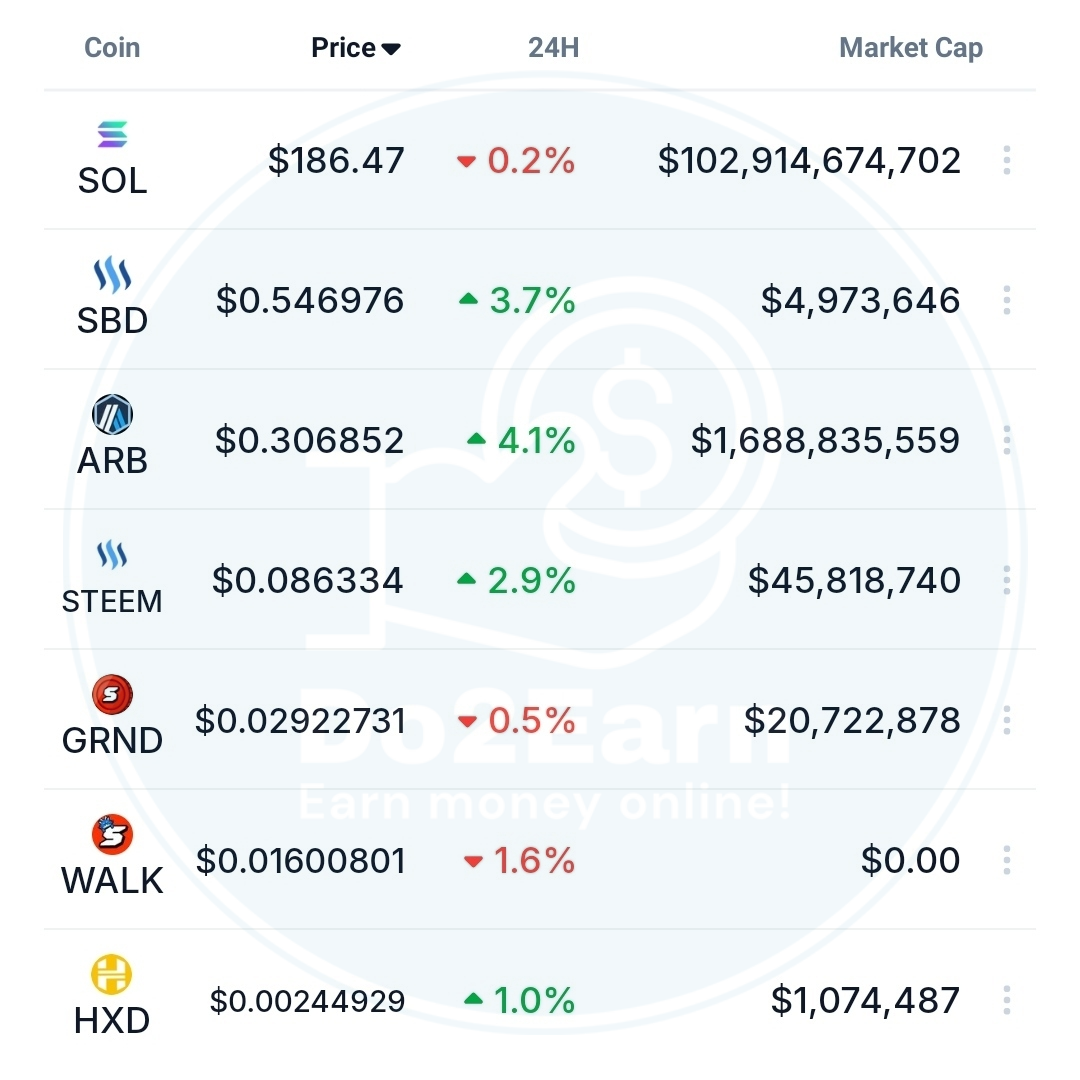Show more options for WALK
This screenshot has height=1080, width=1080.
pos(1007,860)
